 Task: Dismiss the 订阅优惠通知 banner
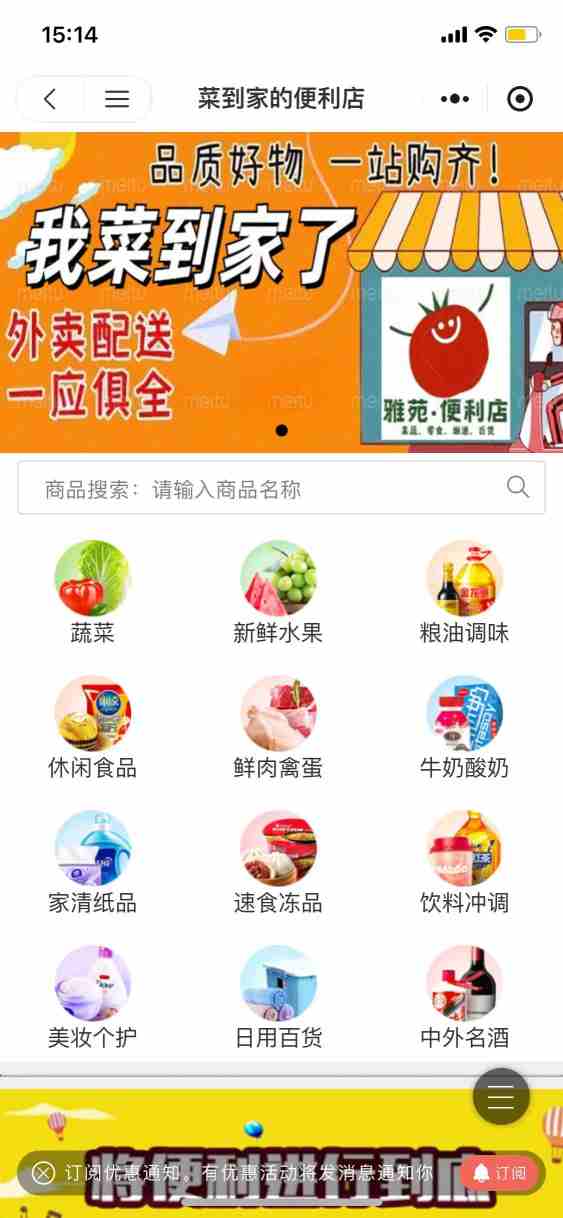[43, 1173]
